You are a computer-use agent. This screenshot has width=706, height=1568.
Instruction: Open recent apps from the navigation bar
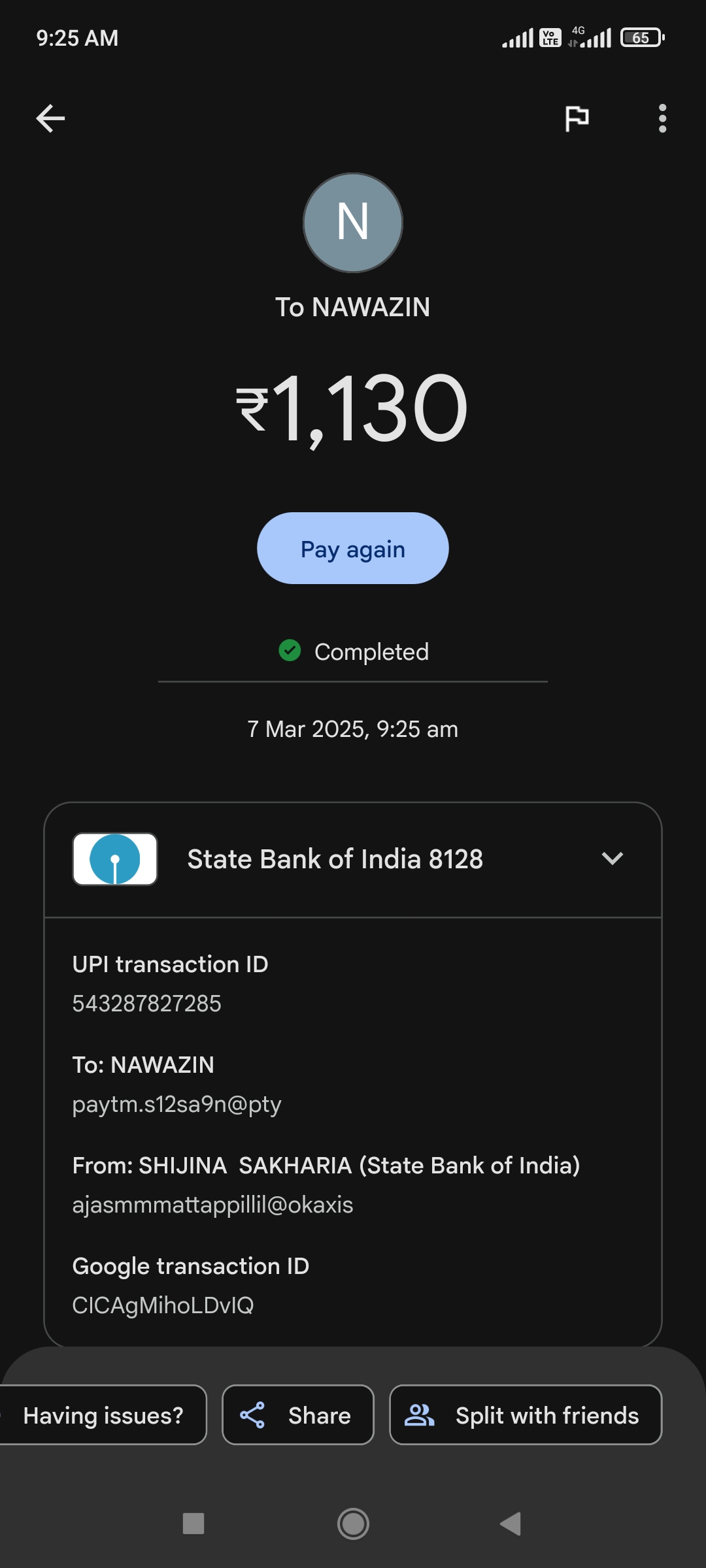click(x=193, y=1524)
